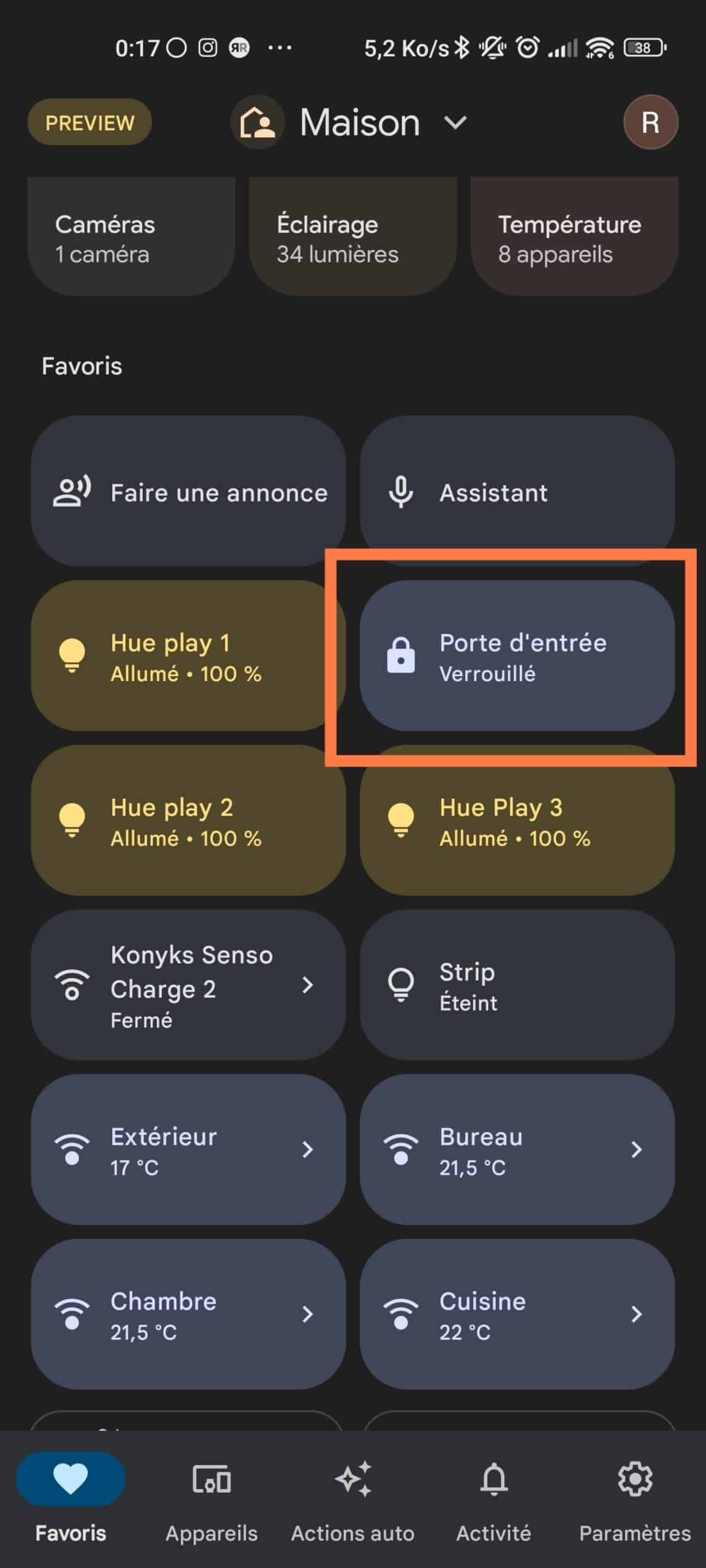Turn off Hue play 2
This screenshot has width=706, height=1568.
coord(188,820)
